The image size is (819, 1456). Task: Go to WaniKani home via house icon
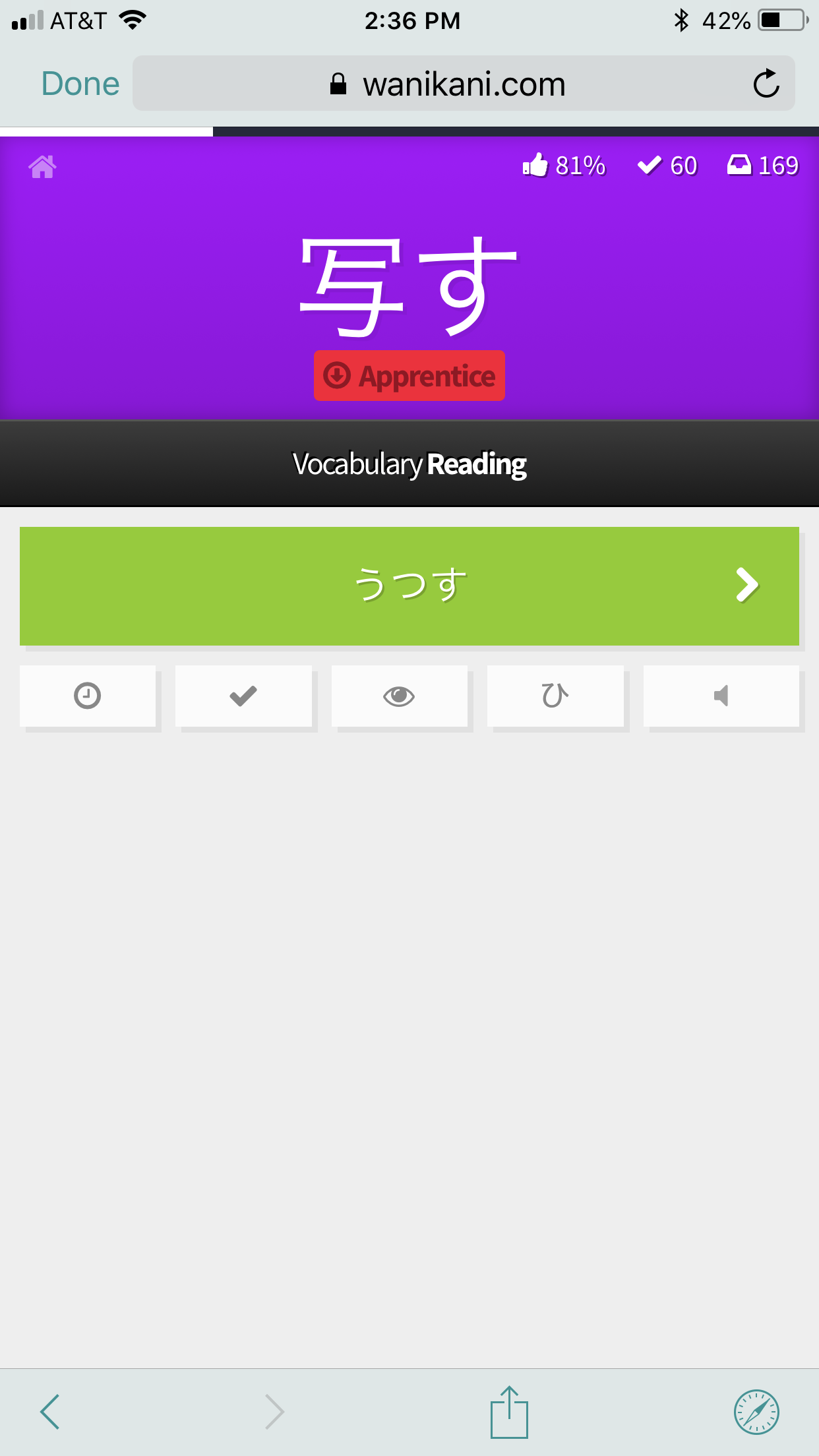tap(43, 166)
